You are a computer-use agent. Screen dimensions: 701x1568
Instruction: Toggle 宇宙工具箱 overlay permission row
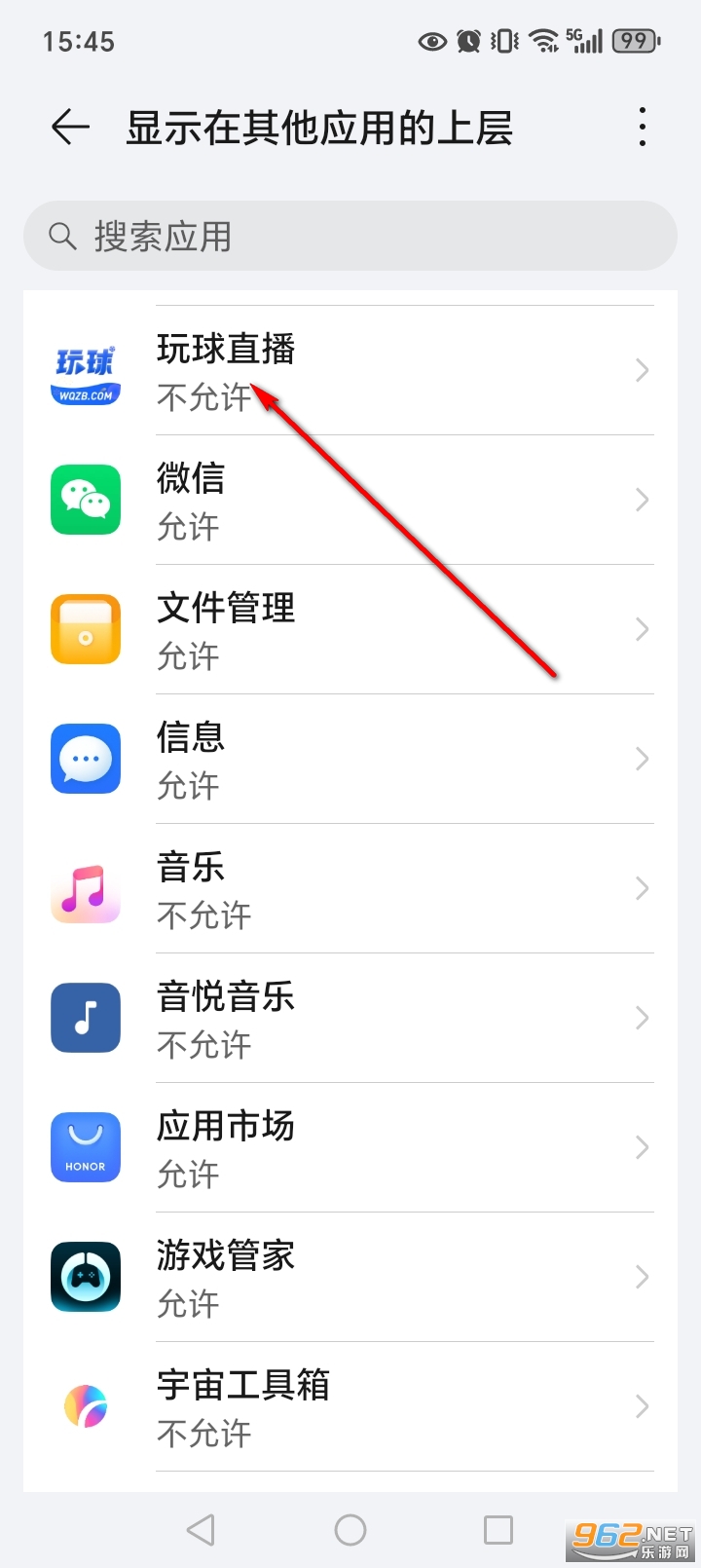click(389, 1406)
